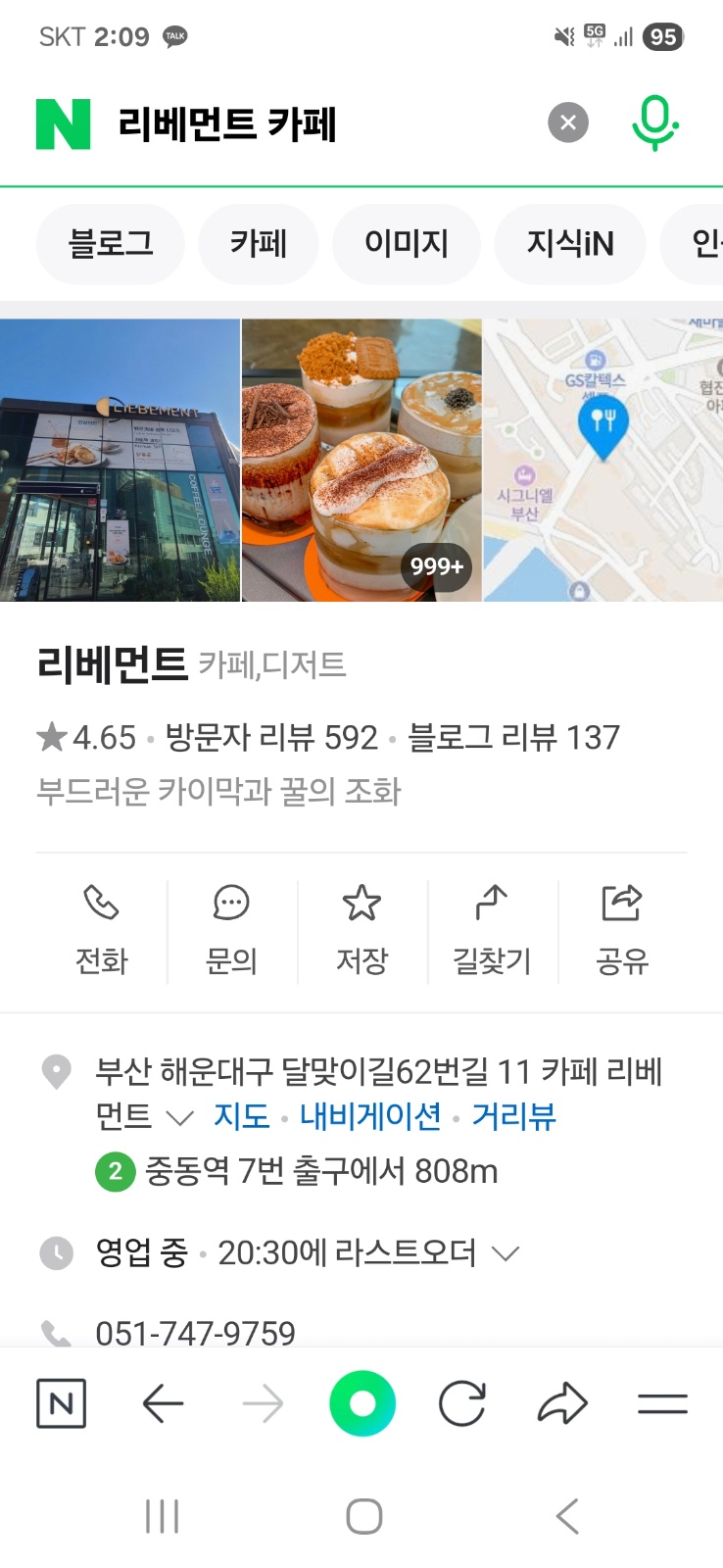Clear the search query with the X button
The height and width of the screenshot is (1568, 723).
pyautogui.click(x=567, y=122)
